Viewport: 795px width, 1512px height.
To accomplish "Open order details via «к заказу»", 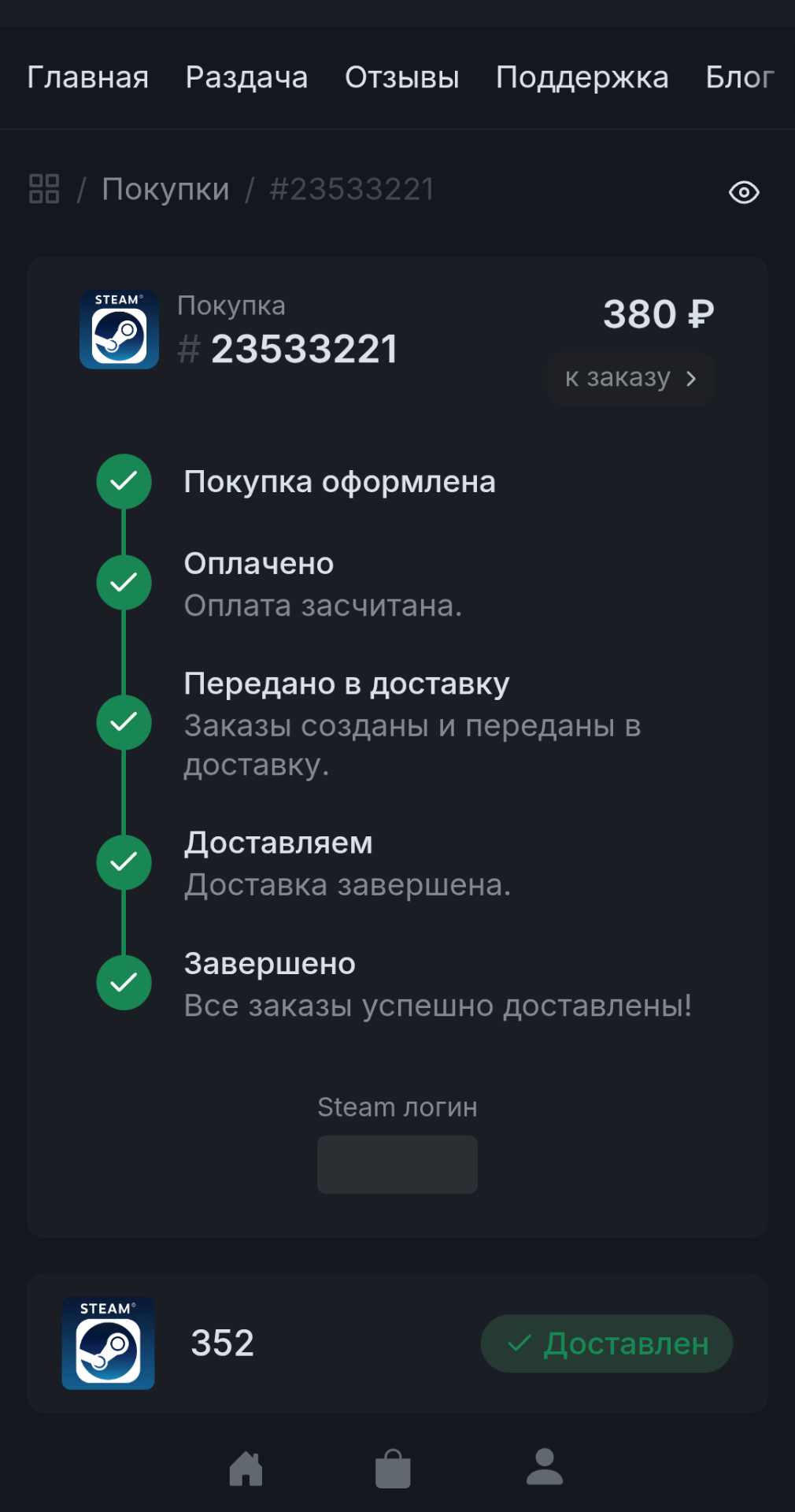I will (x=630, y=378).
